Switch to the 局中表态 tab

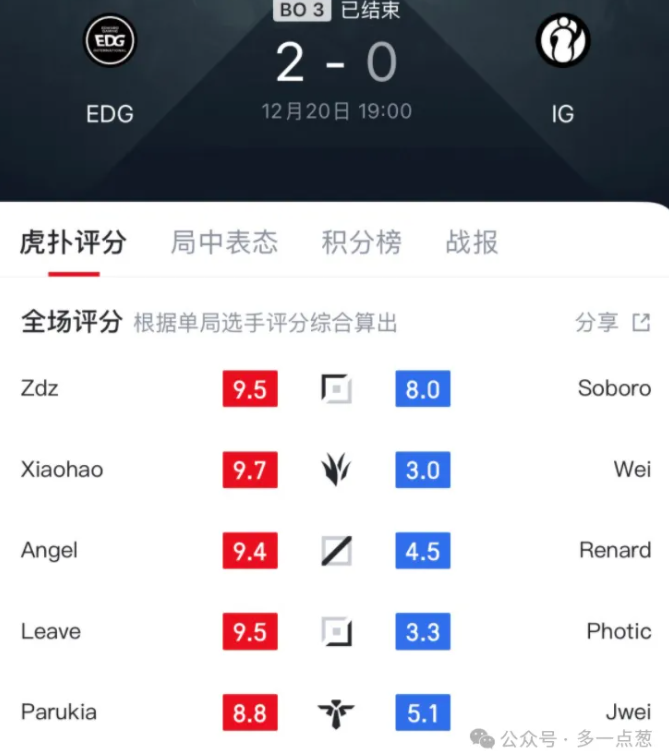pyautogui.click(x=224, y=242)
